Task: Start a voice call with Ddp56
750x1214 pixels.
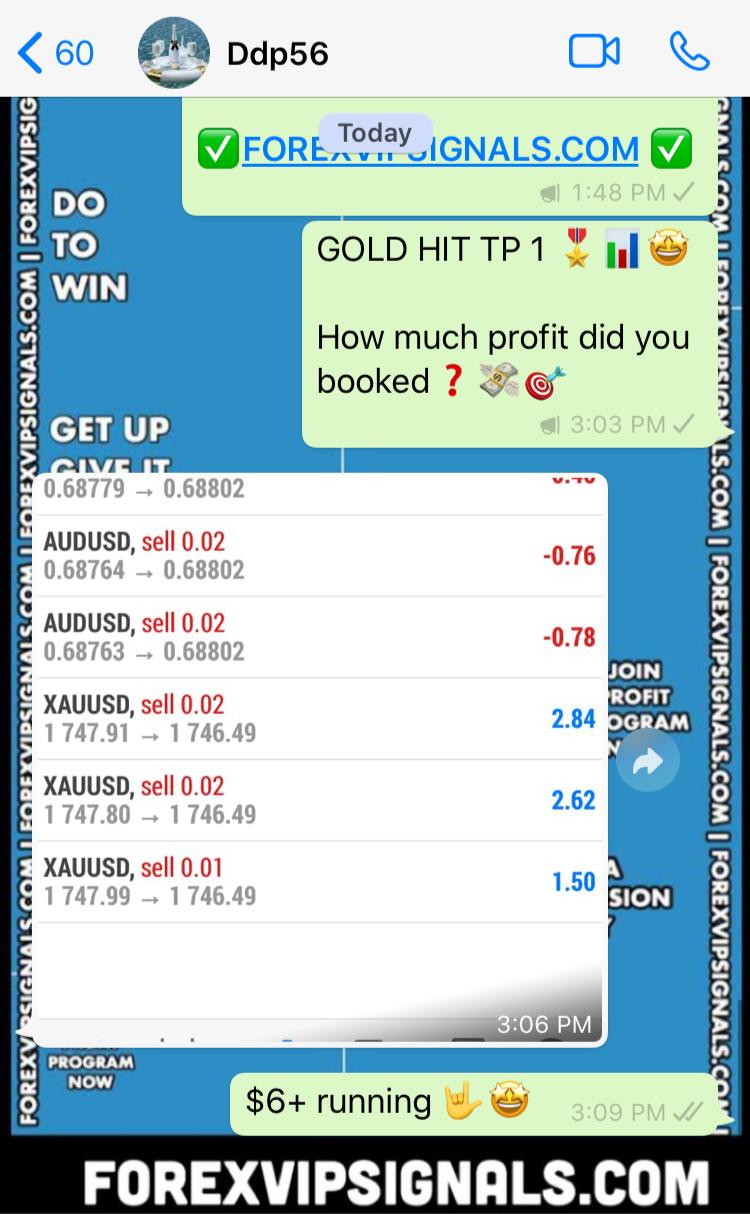Action: [689, 52]
